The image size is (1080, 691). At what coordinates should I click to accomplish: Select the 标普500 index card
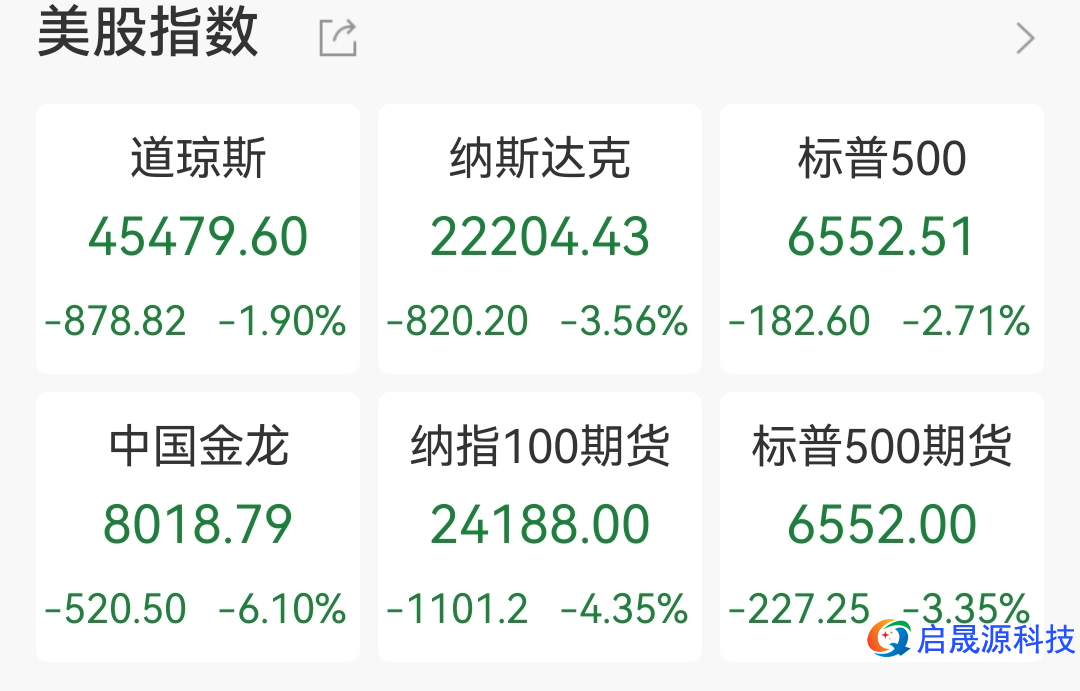coord(881,239)
